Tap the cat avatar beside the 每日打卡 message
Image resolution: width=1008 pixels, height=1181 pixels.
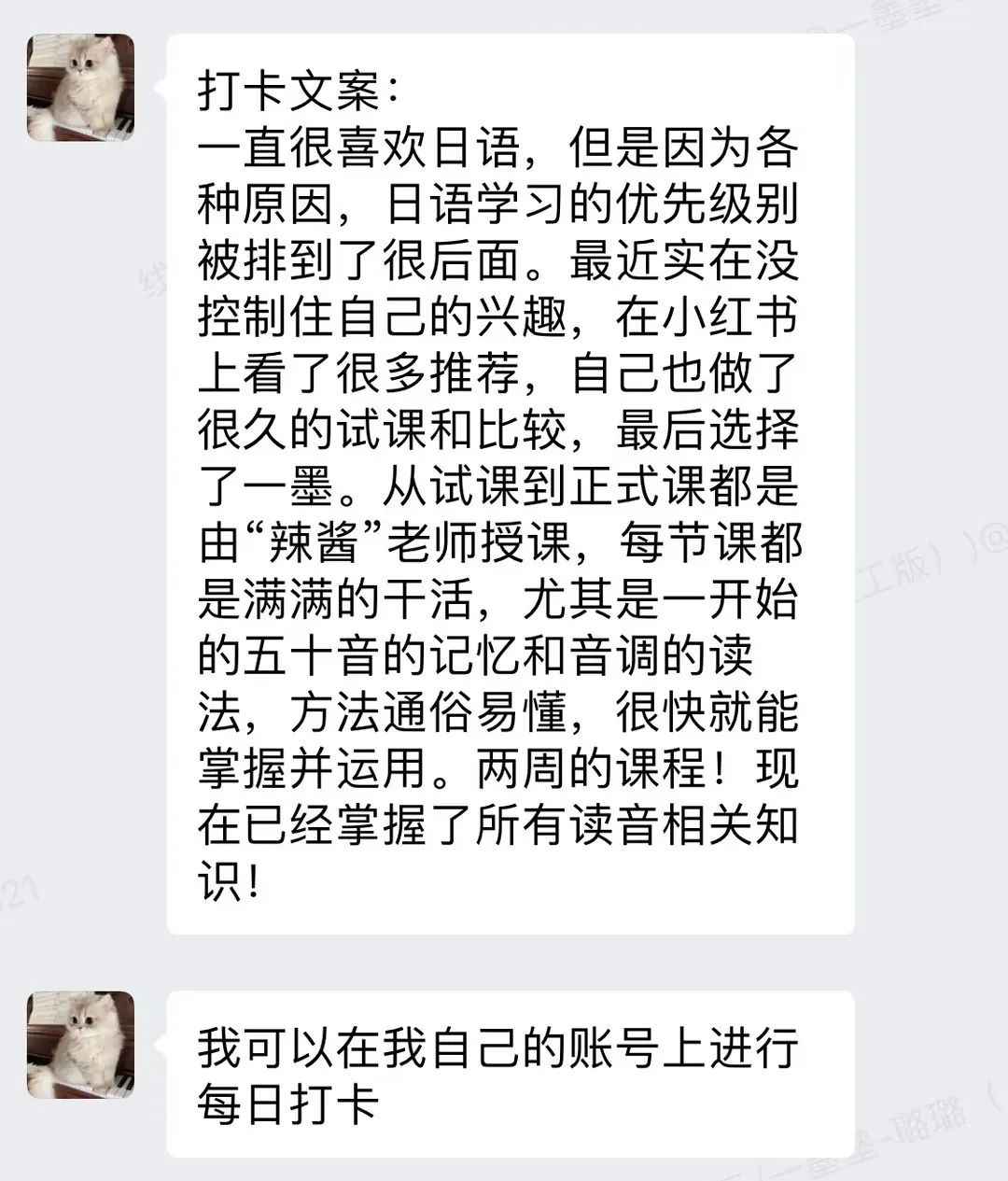[x=80, y=1044]
